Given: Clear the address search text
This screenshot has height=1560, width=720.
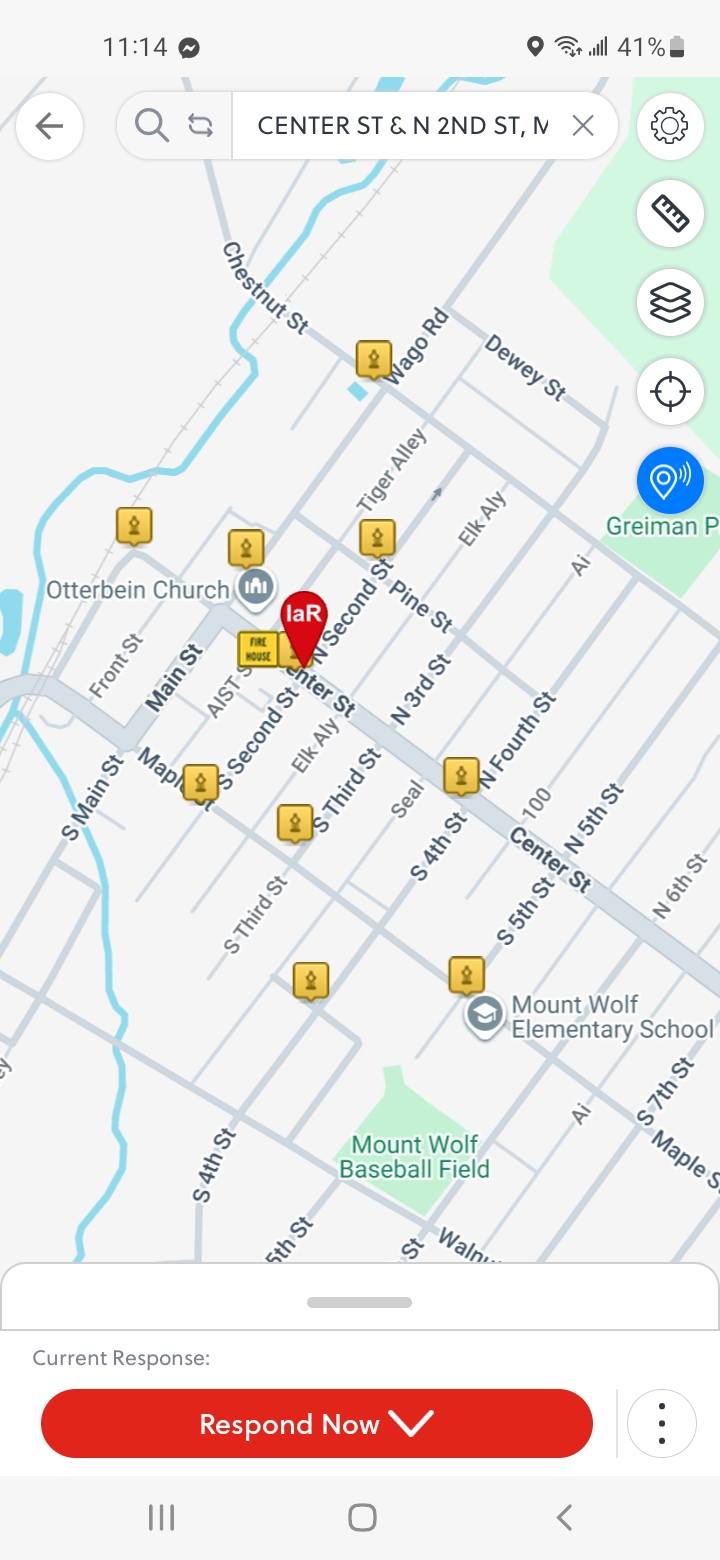Looking at the screenshot, I should coord(583,126).
